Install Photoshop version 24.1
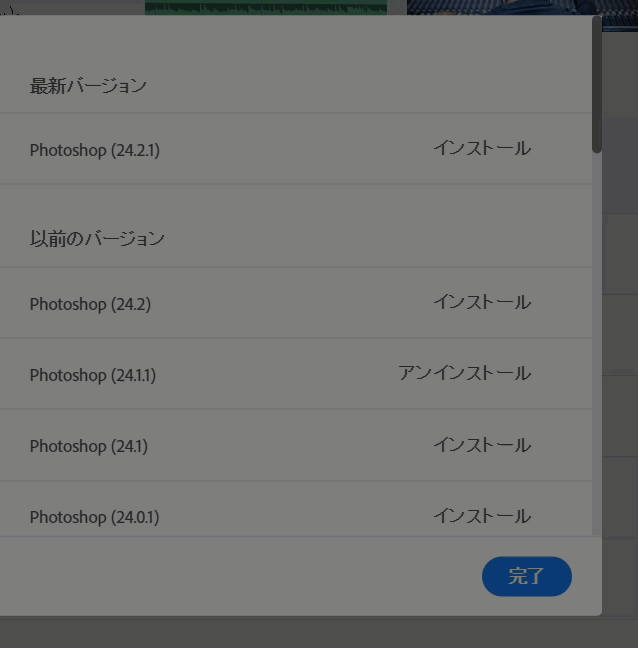 pos(481,445)
